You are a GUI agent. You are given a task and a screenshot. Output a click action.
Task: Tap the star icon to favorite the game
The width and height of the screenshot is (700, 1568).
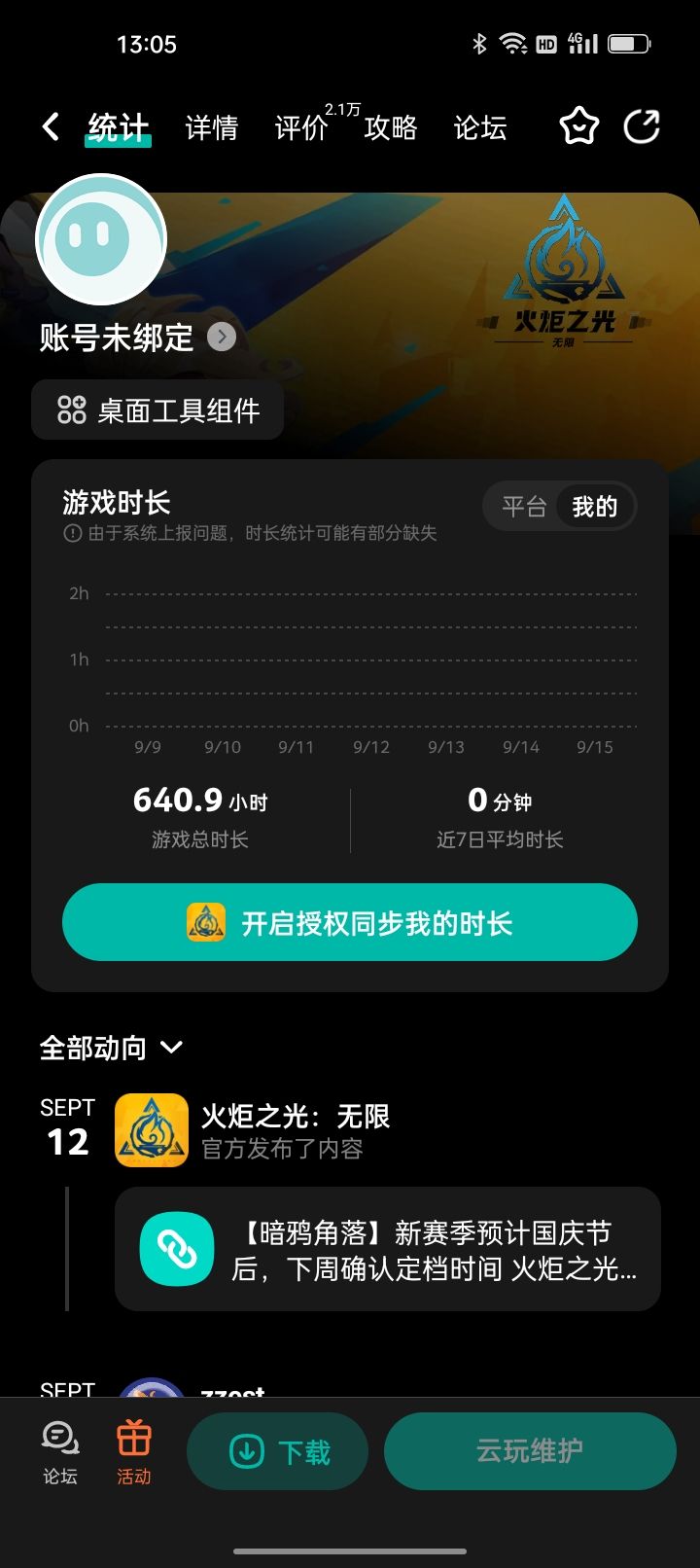click(577, 126)
